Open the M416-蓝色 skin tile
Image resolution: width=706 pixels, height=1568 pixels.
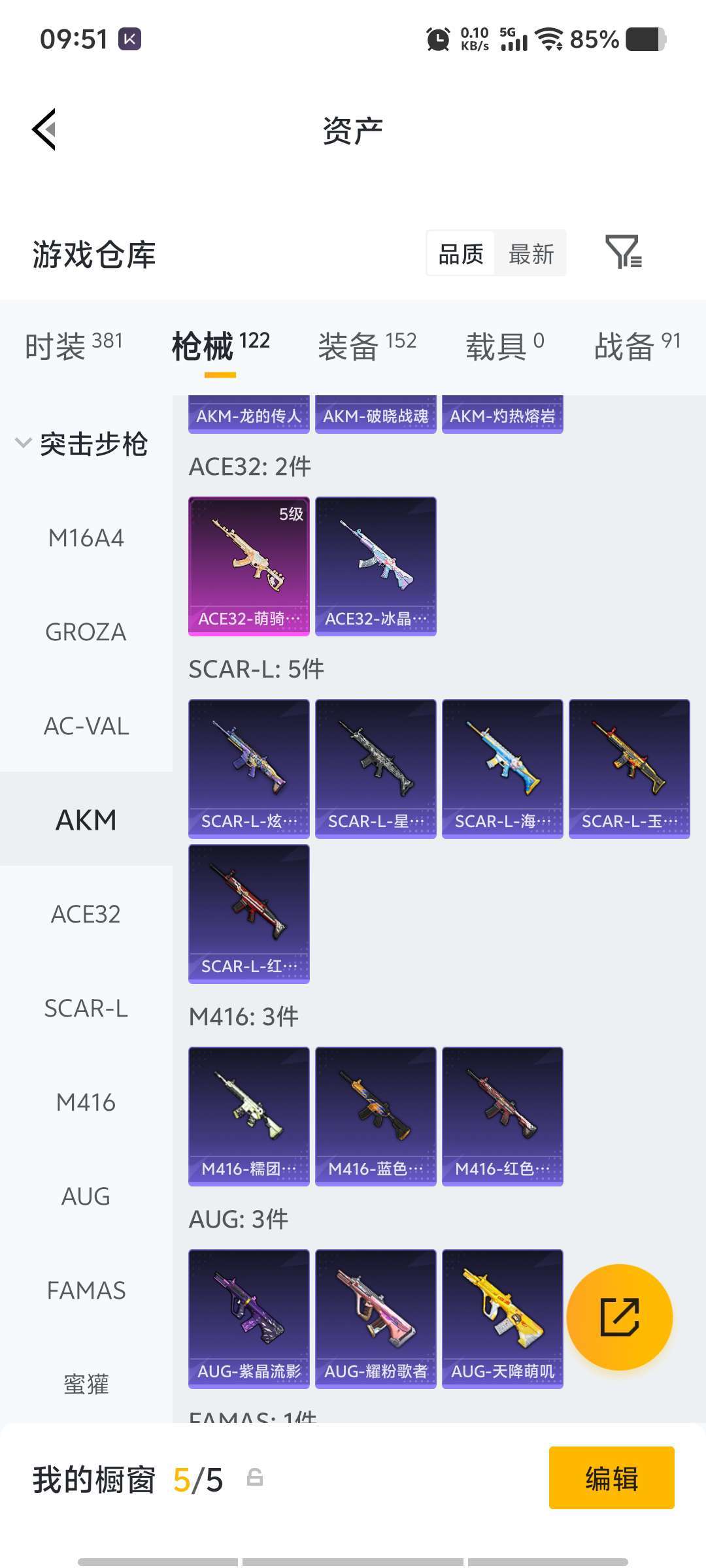(x=375, y=1116)
